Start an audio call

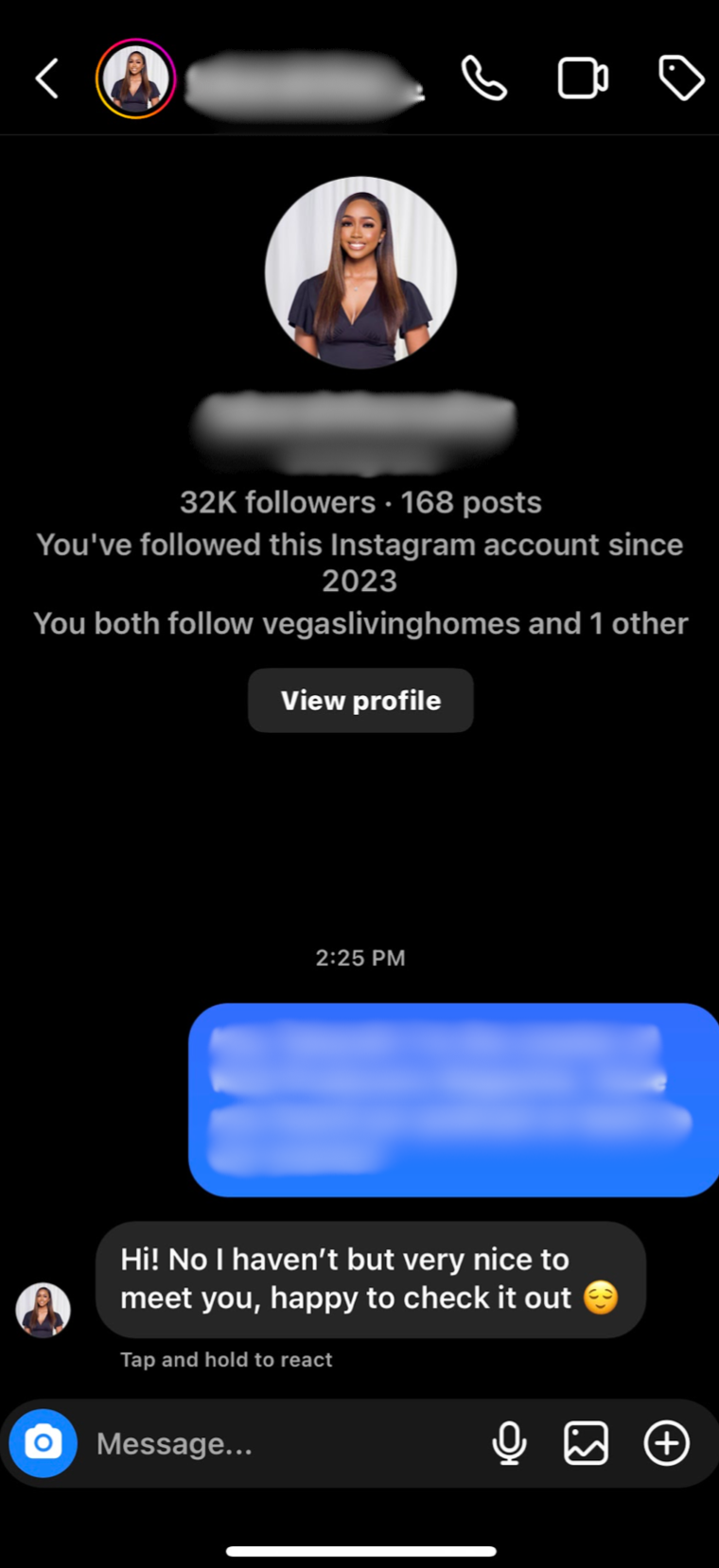[x=483, y=78]
